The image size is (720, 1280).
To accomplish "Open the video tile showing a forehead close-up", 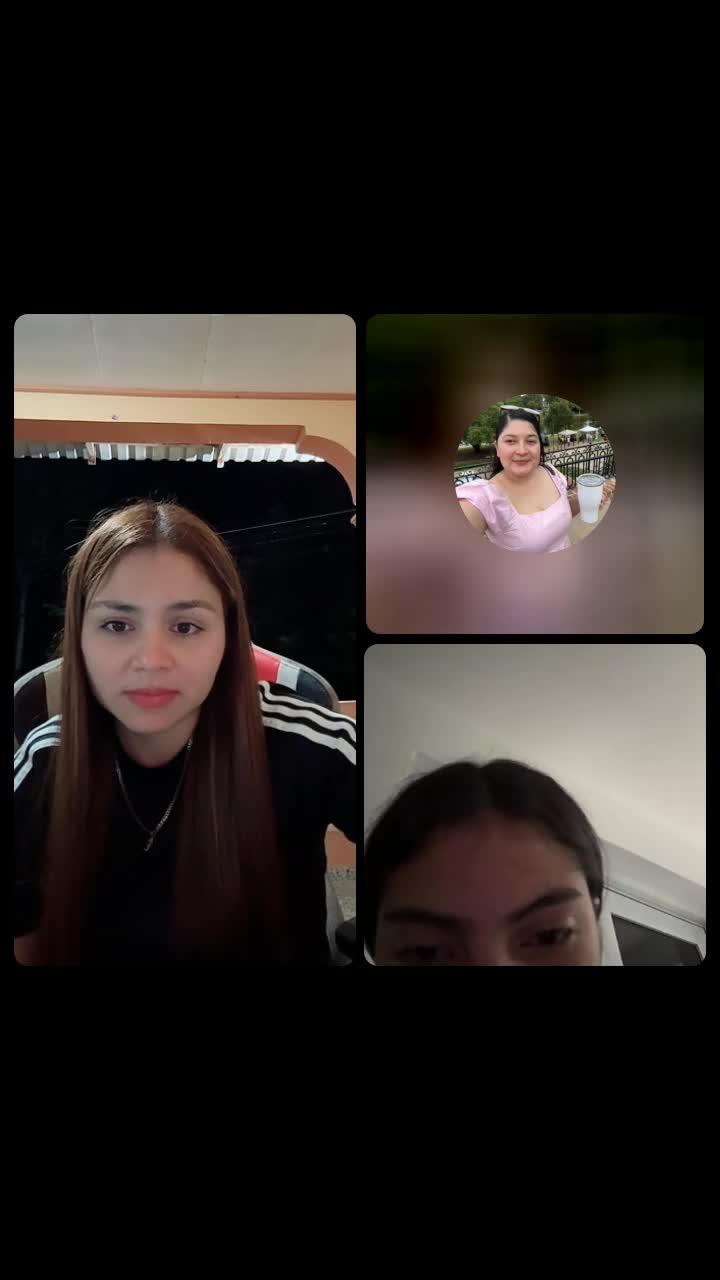I will [x=535, y=805].
